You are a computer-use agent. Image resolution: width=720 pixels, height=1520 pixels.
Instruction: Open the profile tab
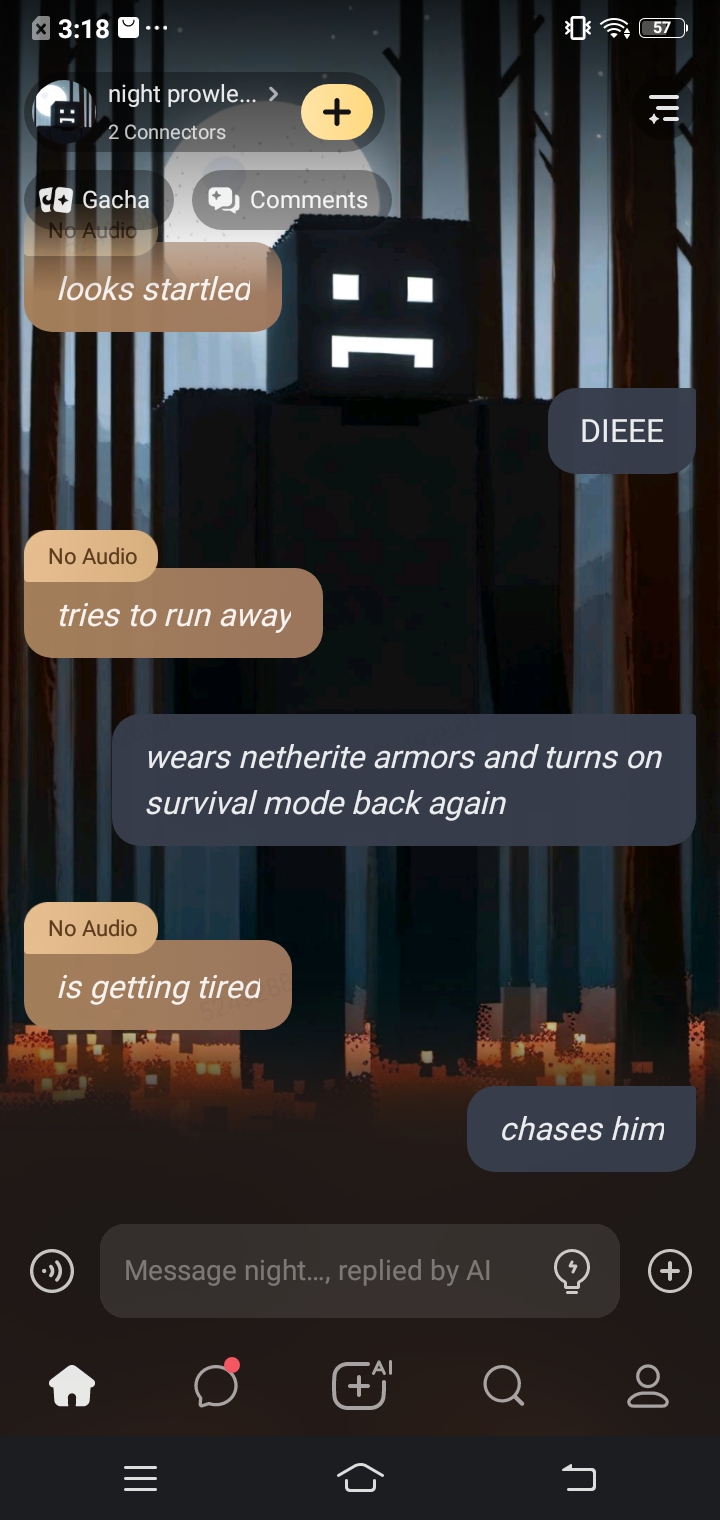pos(647,1386)
